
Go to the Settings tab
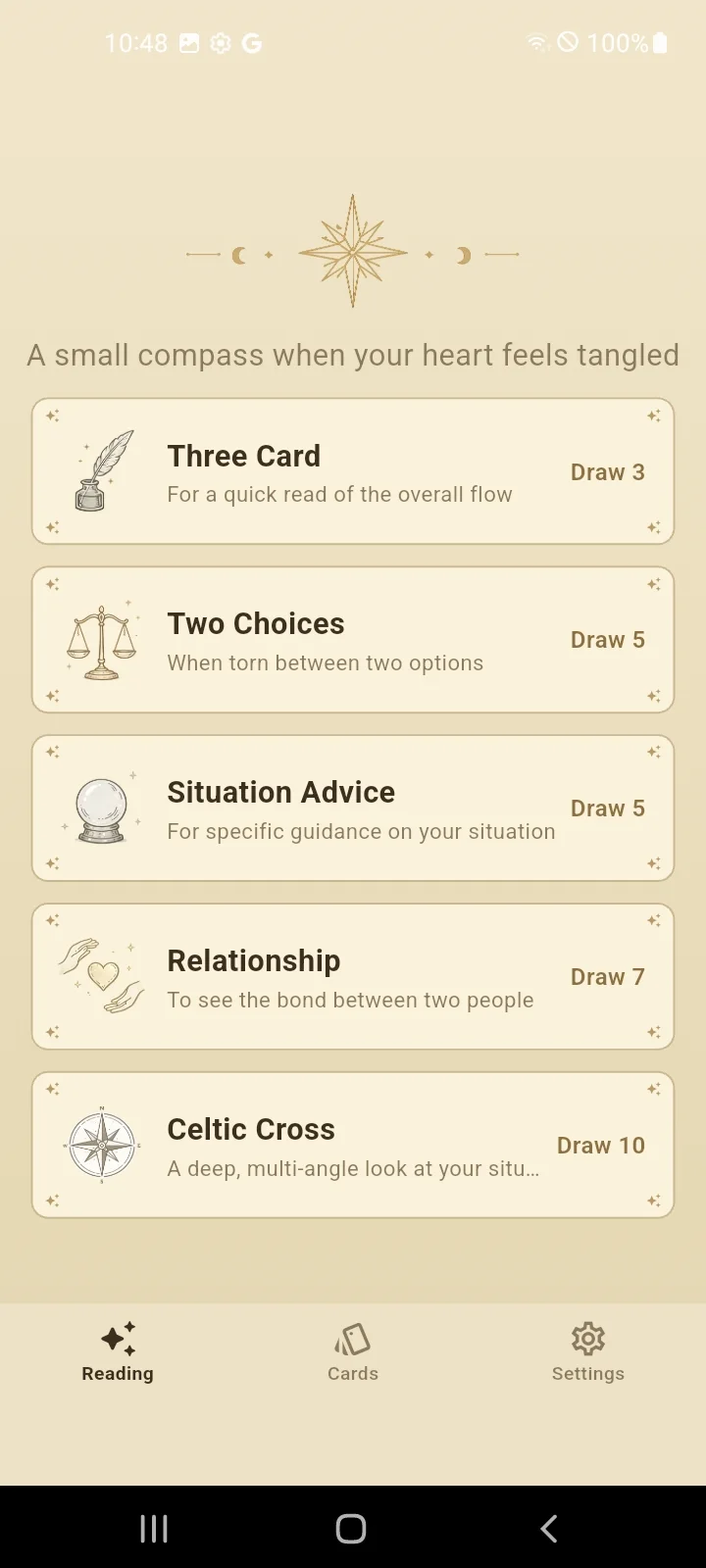[588, 1352]
